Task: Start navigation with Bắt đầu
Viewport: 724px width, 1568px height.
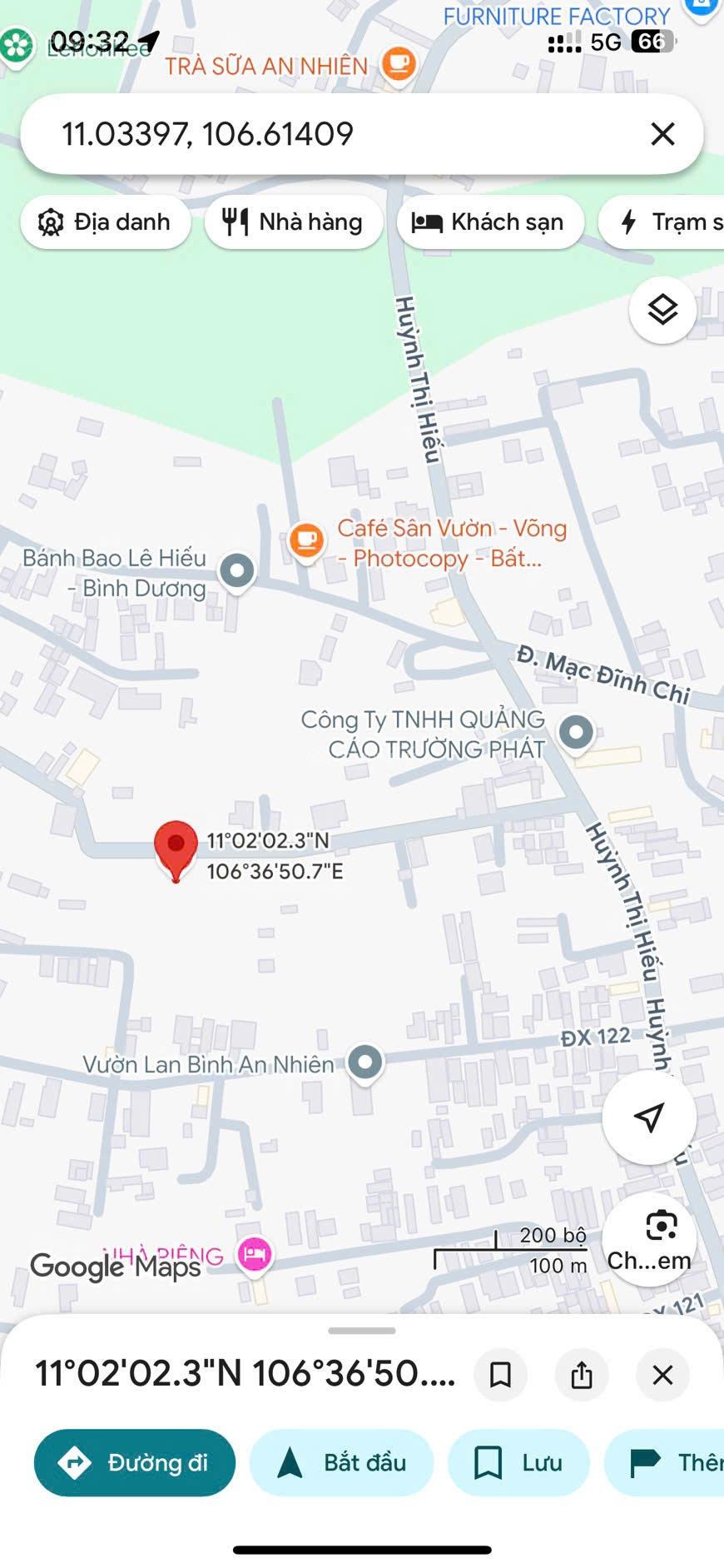Action: [341, 1463]
